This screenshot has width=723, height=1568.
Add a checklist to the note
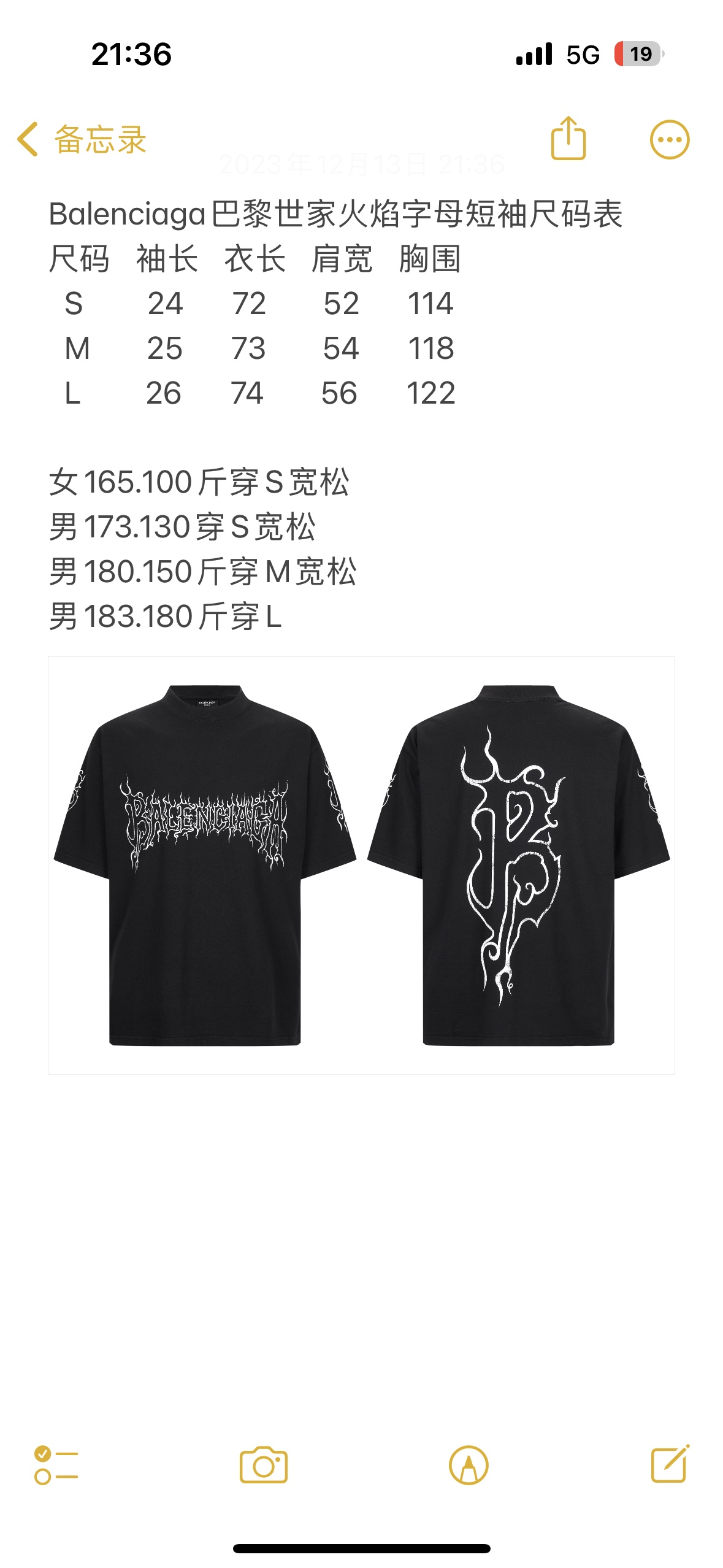[56, 1465]
